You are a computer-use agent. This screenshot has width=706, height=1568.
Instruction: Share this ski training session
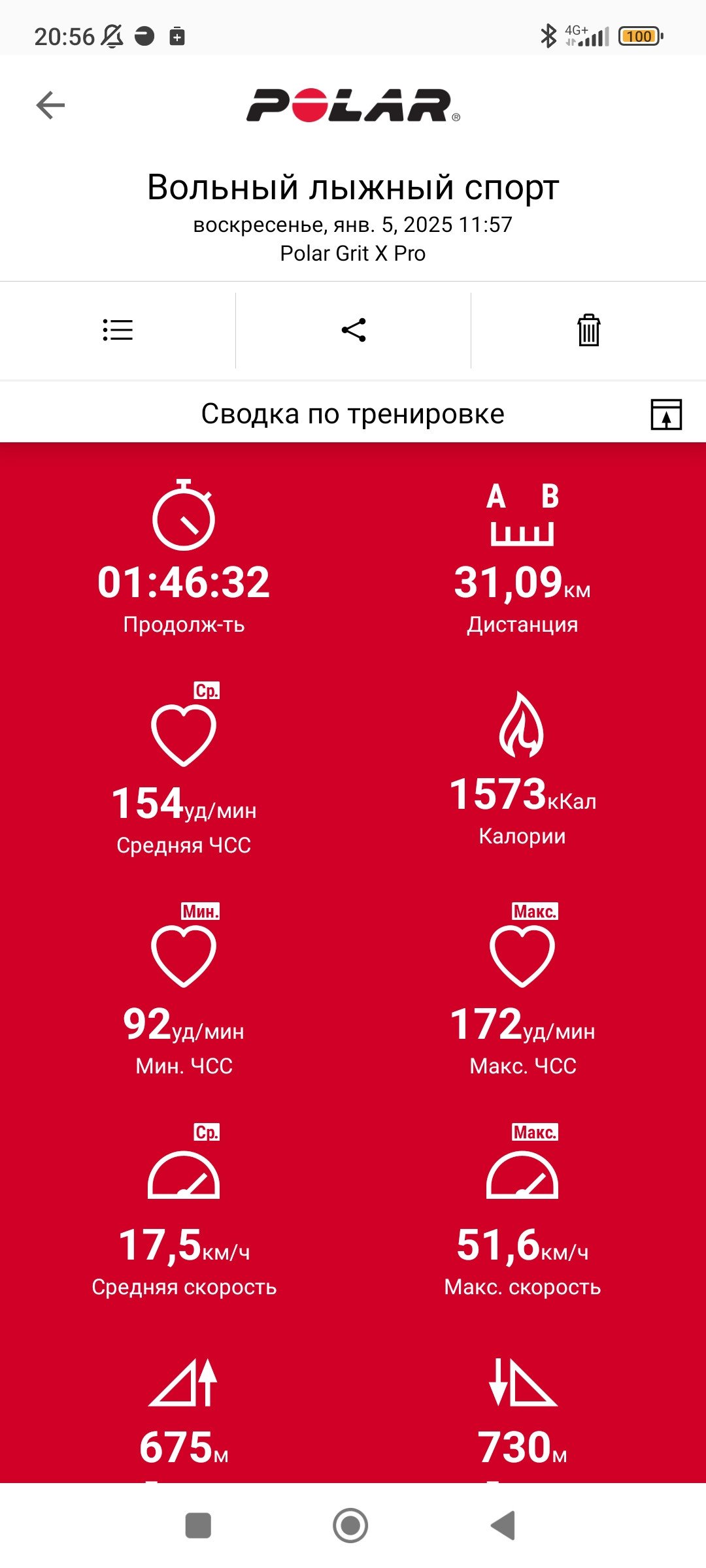[354, 330]
